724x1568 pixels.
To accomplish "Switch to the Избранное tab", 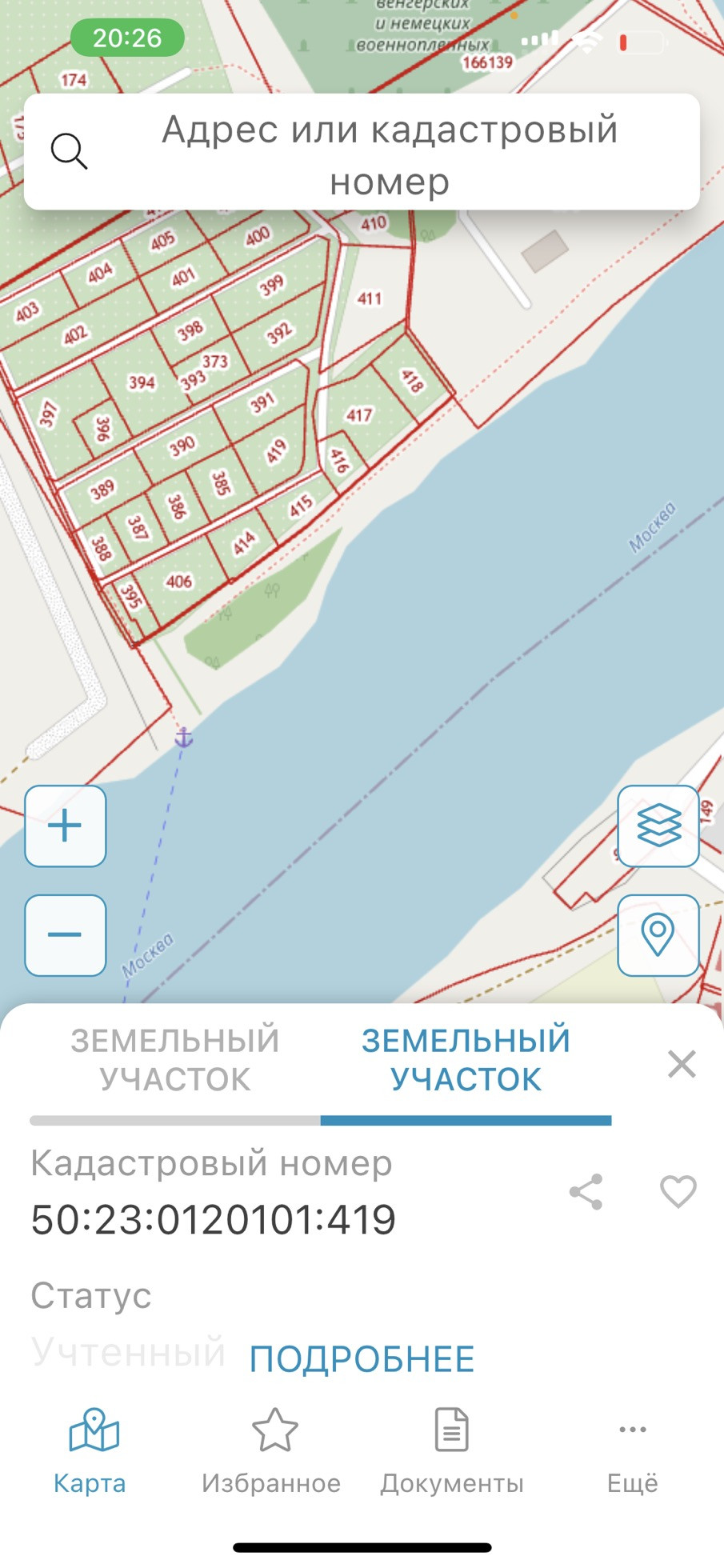I will click(x=271, y=1451).
